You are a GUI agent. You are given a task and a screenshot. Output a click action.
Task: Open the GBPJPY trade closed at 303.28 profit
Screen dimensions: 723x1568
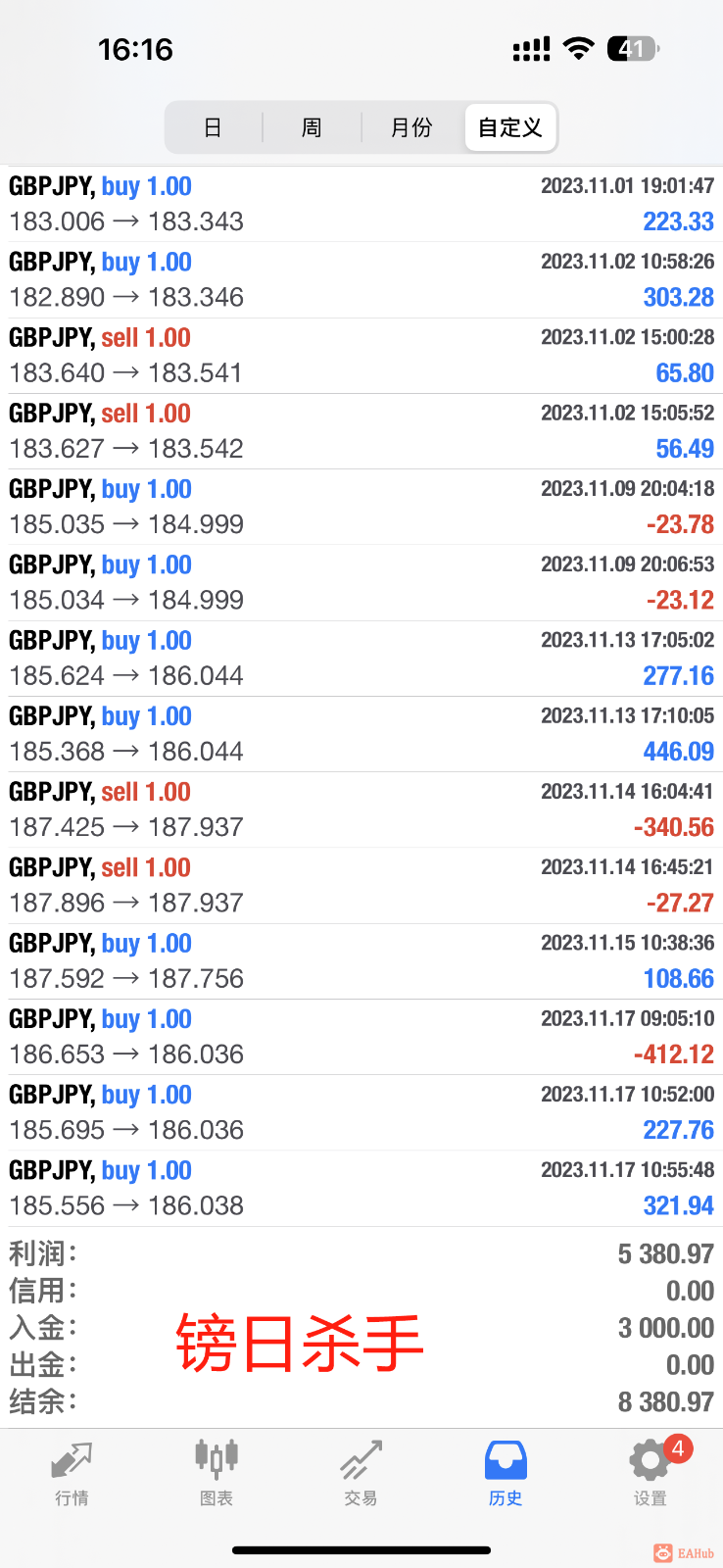(x=361, y=279)
